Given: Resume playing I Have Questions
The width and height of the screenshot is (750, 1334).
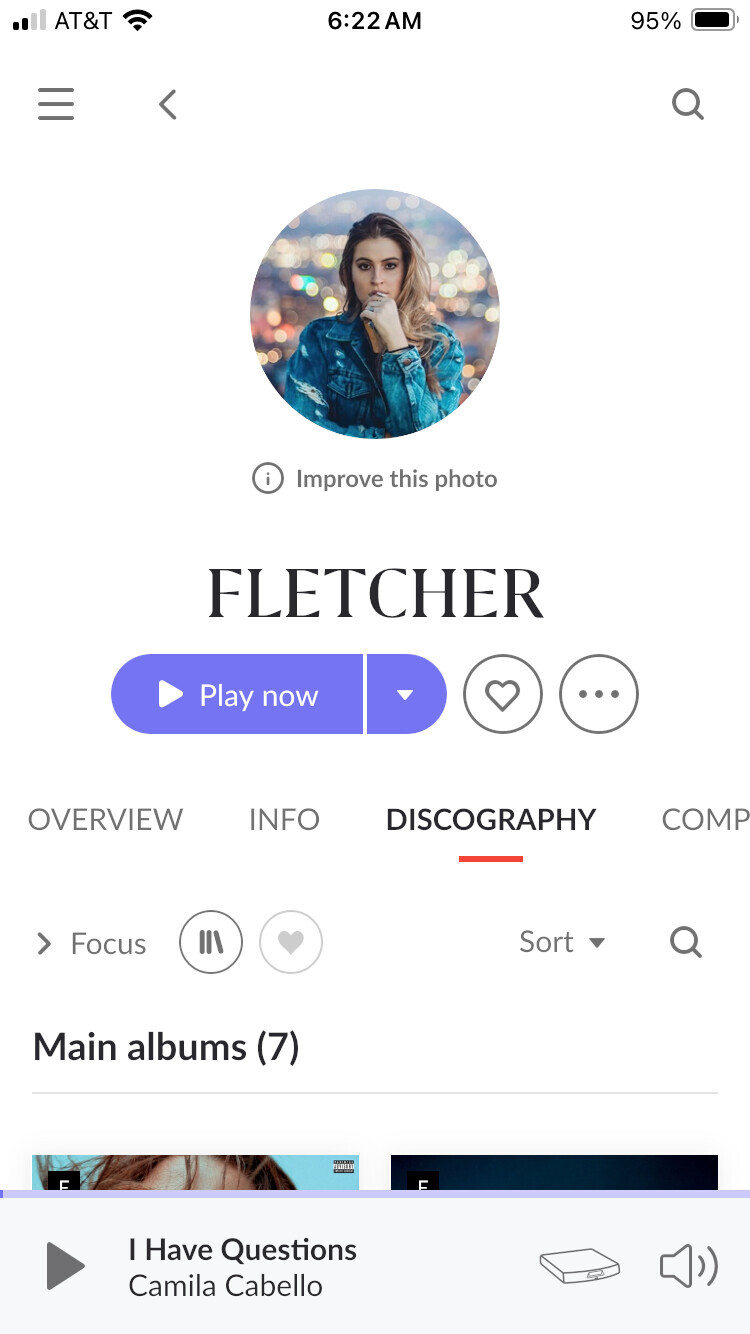Looking at the screenshot, I should [x=65, y=1267].
